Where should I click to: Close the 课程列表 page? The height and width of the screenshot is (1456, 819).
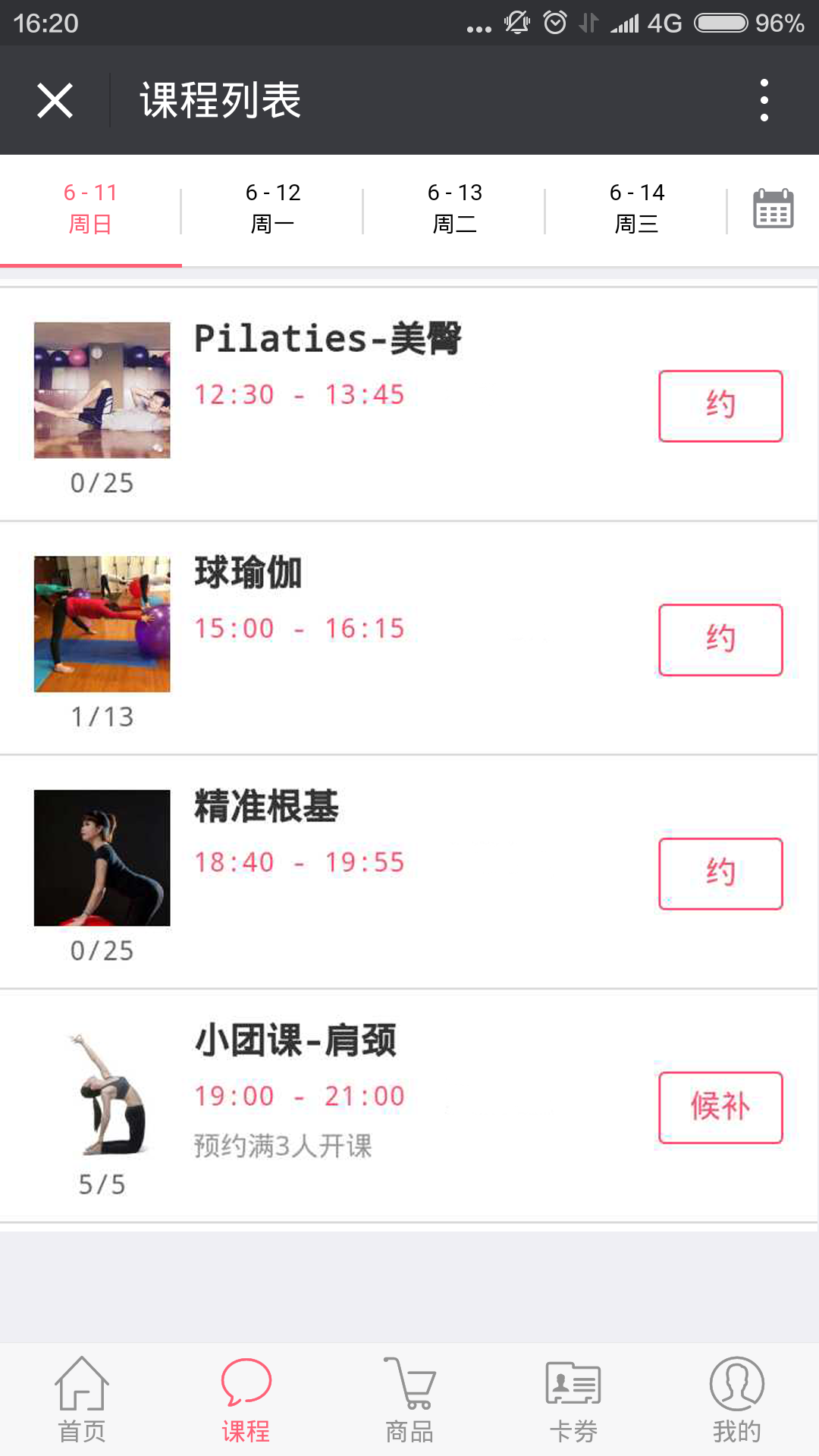click(55, 100)
